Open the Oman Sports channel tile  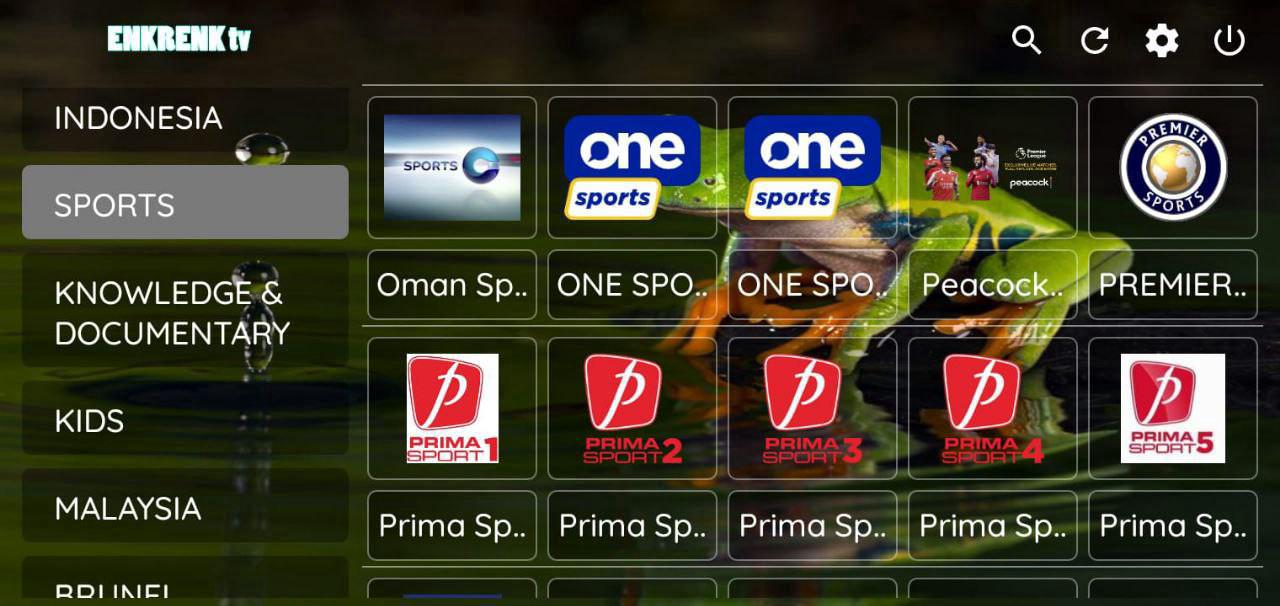[x=452, y=168]
